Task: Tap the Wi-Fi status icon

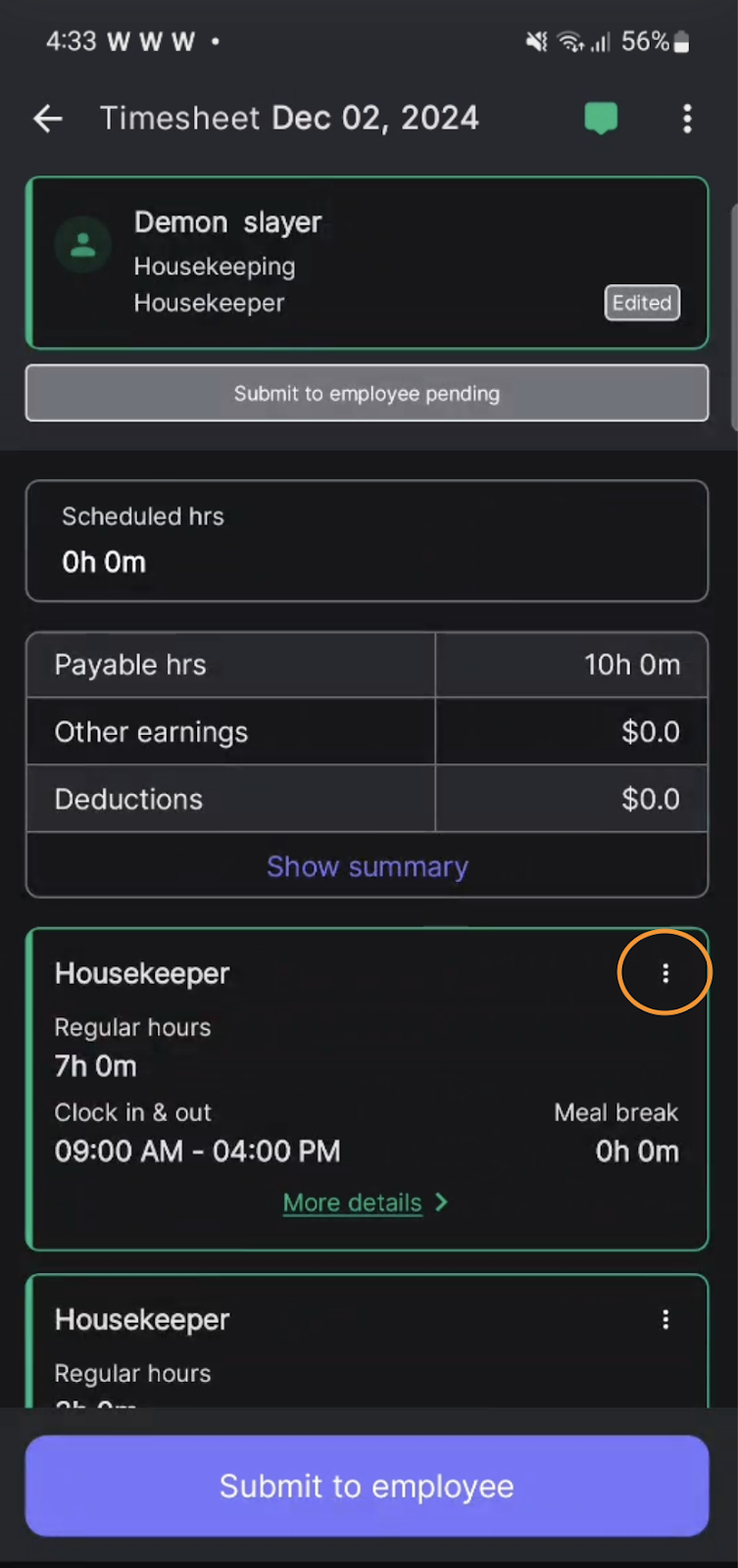Action: pyautogui.click(x=570, y=41)
